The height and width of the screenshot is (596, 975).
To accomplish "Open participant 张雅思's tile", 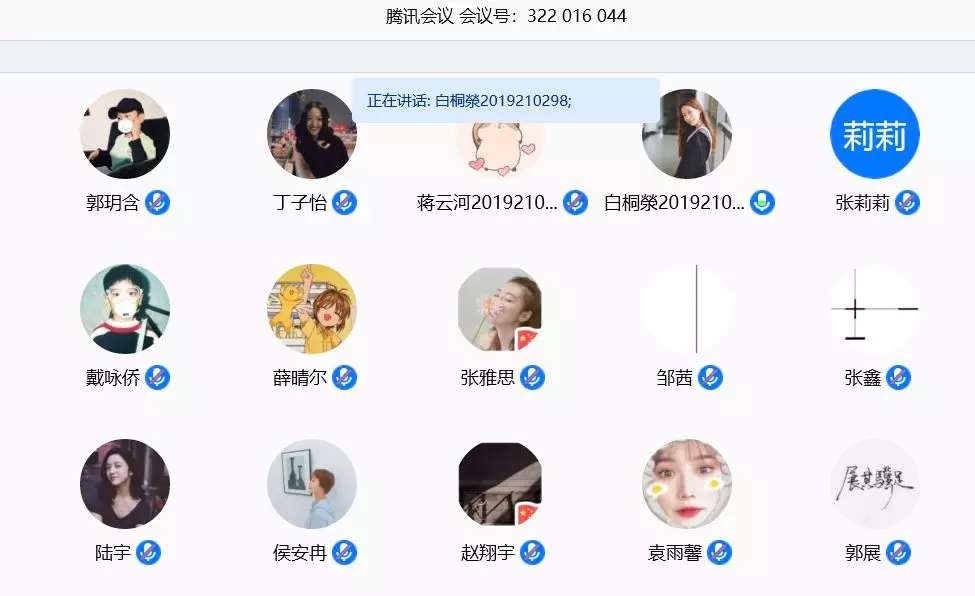I will pyautogui.click(x=500, y=309).
